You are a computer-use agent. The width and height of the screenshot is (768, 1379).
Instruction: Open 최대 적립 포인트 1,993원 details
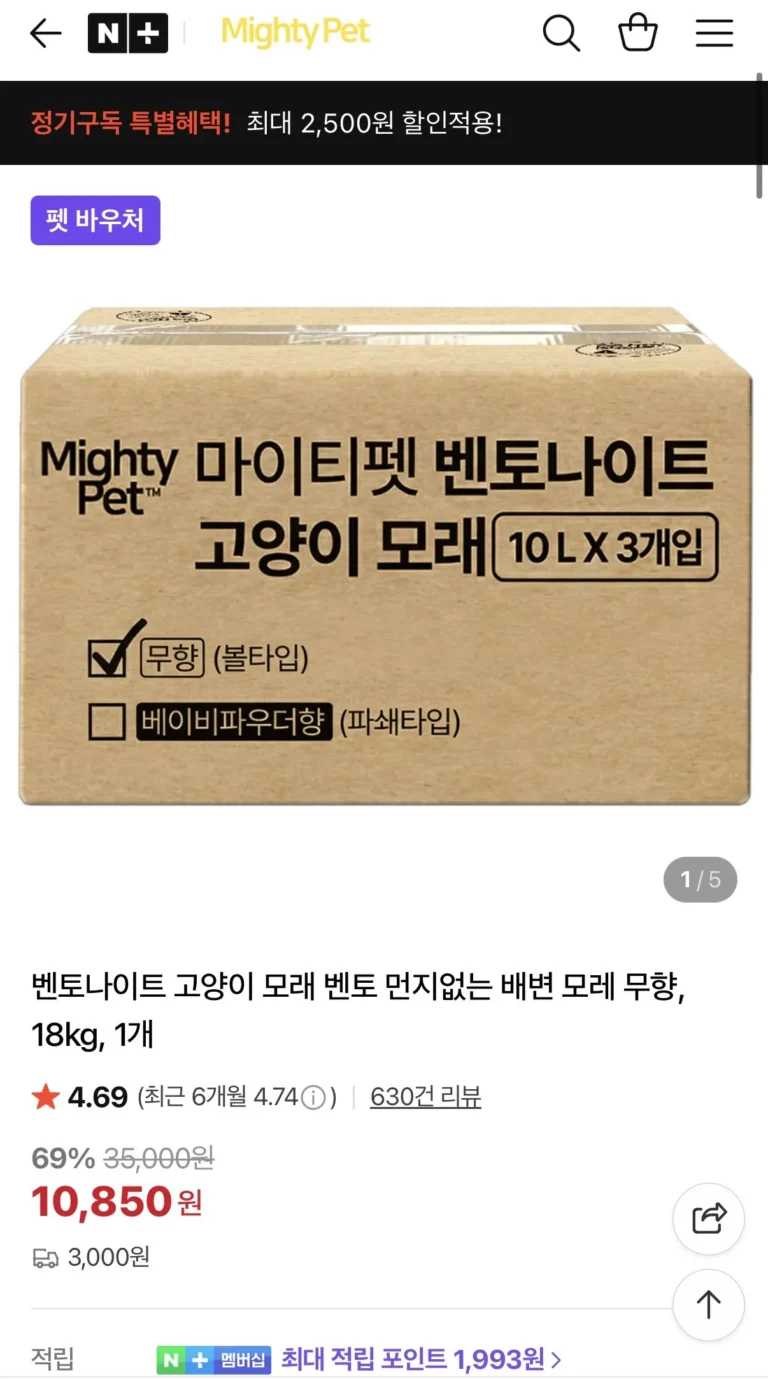tap(420, 1359)
